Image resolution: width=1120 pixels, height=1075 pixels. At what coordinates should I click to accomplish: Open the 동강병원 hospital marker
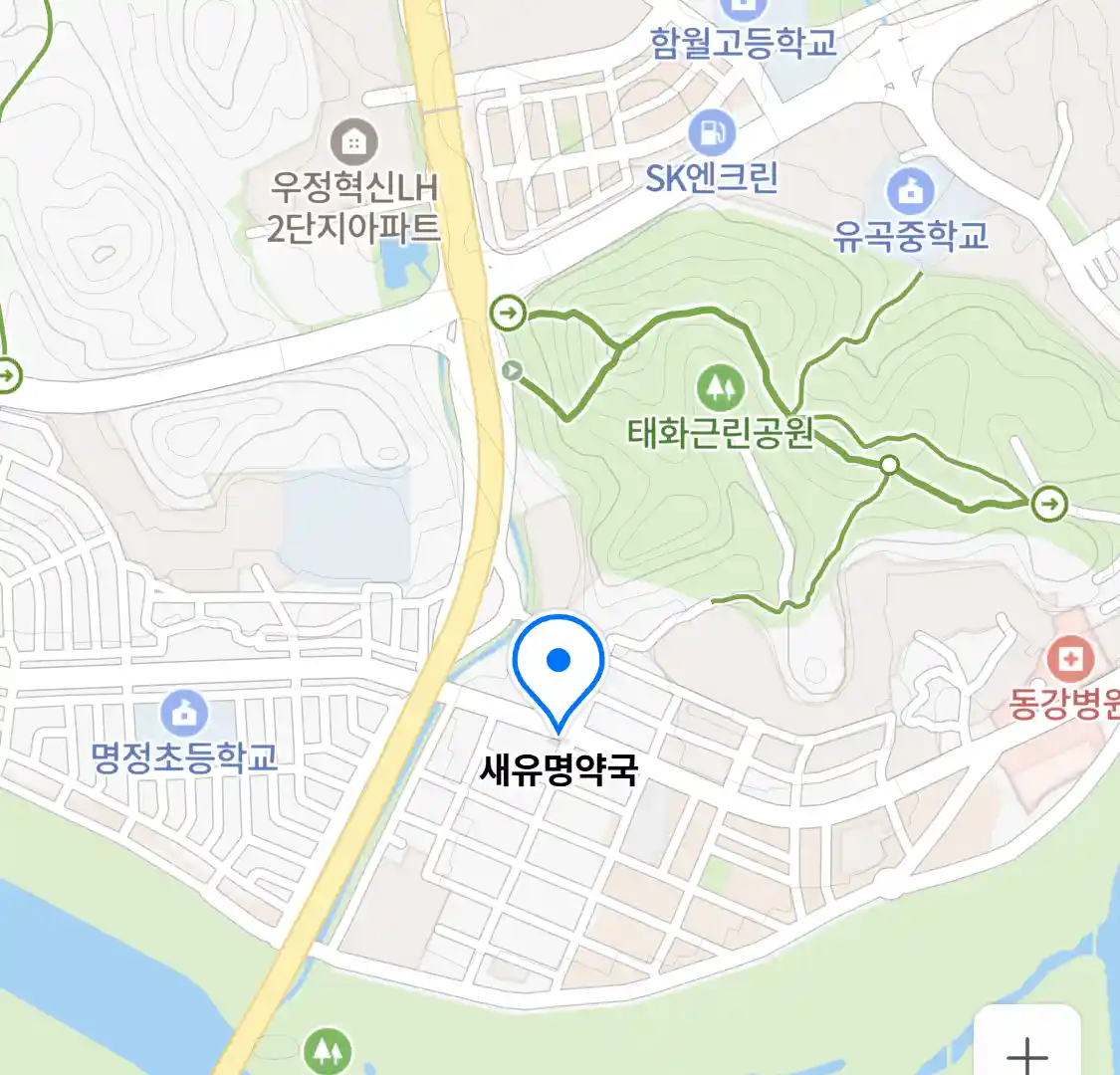1071,659
